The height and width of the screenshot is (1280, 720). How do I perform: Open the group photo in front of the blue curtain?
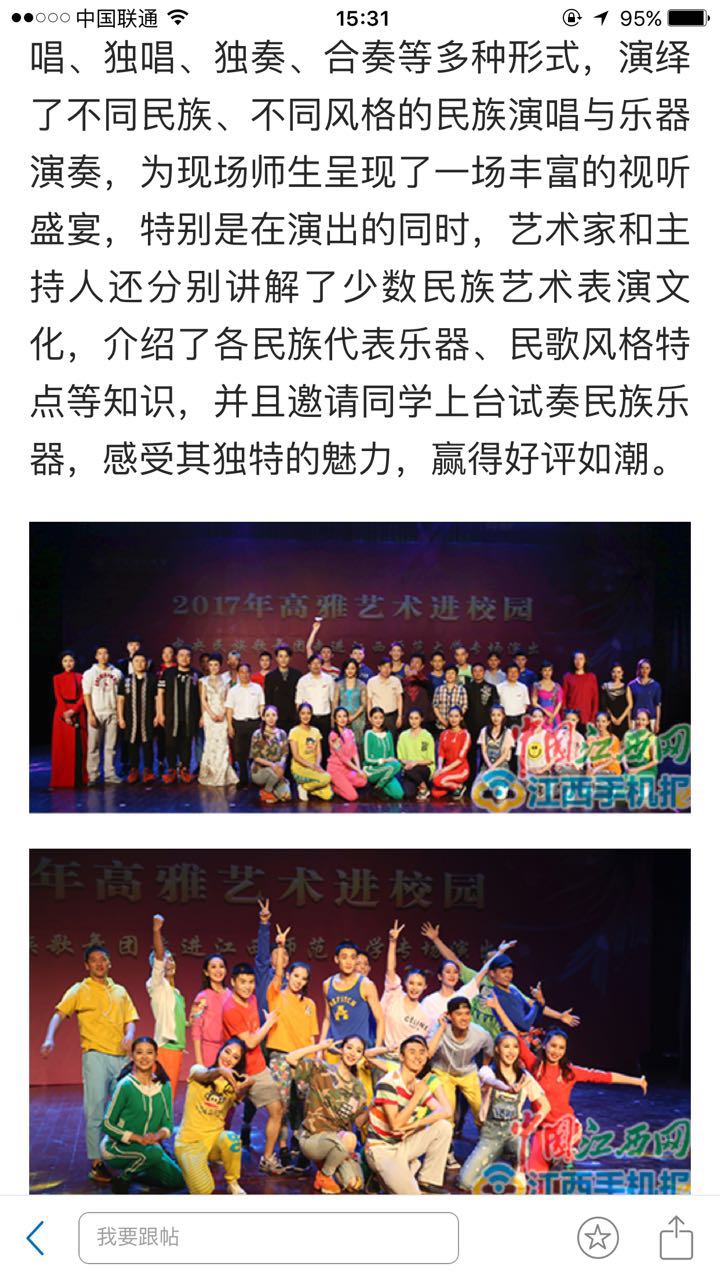click(x=359, y=667)
